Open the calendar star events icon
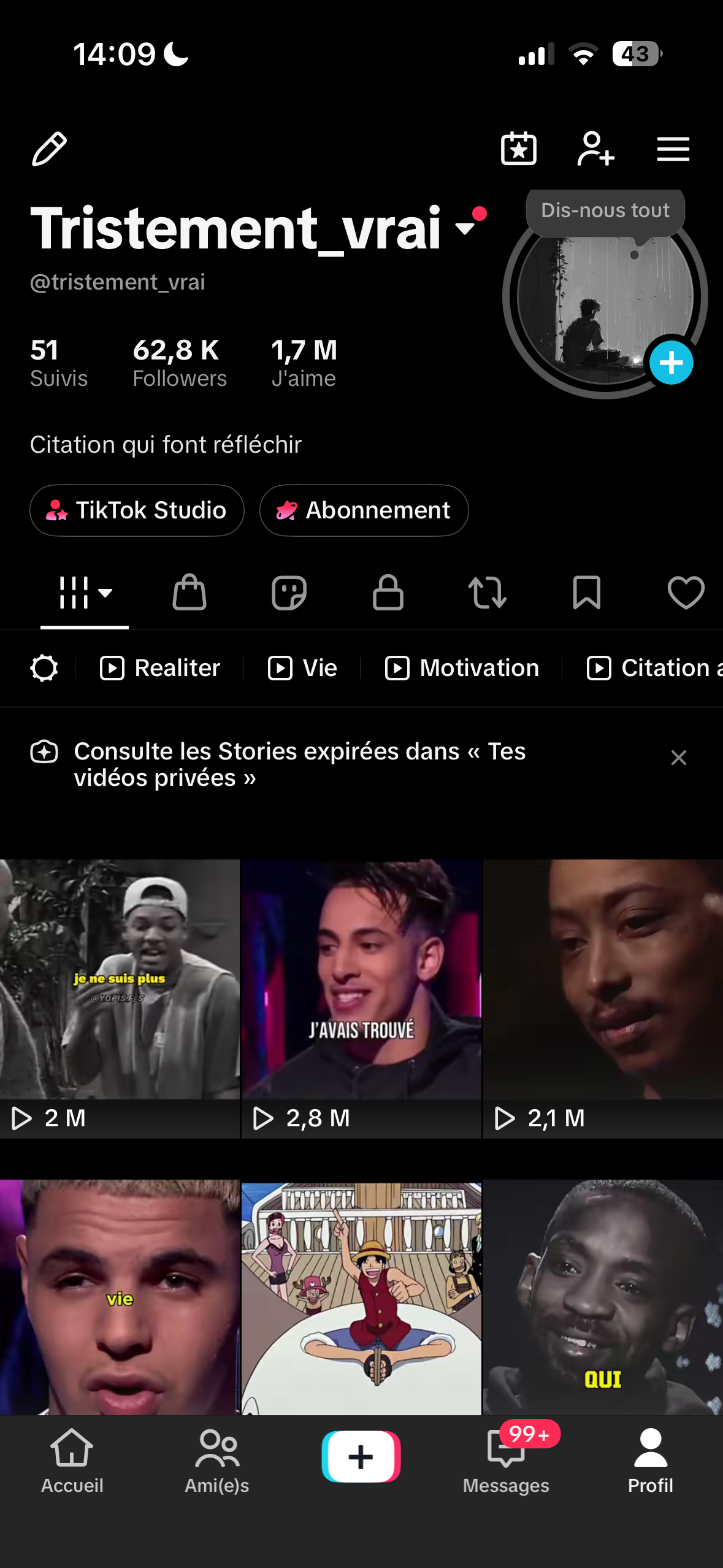Screen dimensions: 723x1568 click(519, 149)
